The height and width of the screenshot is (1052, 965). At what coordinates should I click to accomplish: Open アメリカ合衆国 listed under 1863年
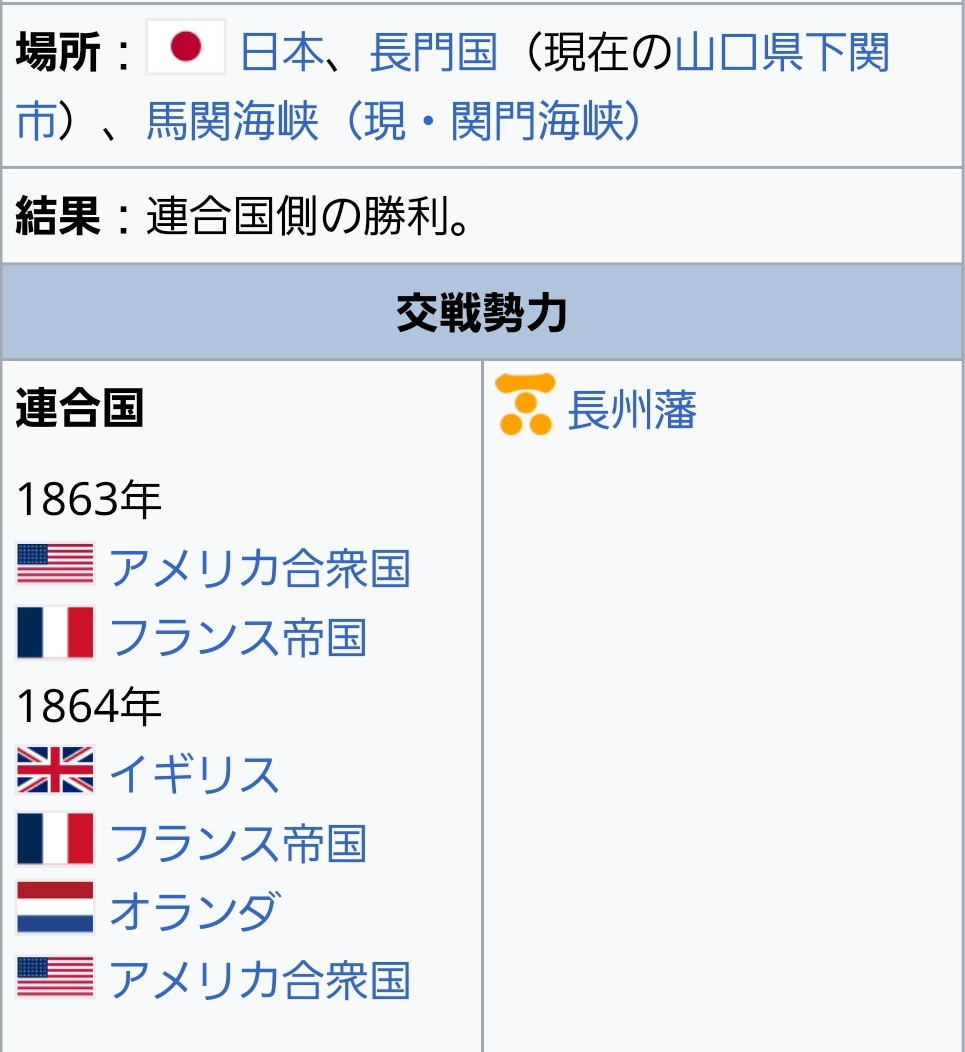pos(259,568)
